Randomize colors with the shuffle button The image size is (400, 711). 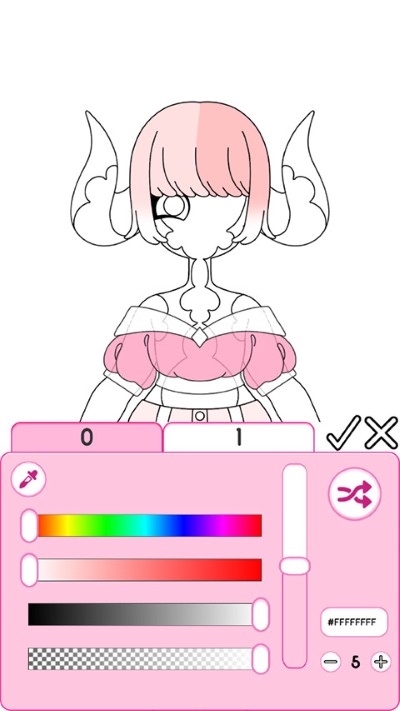click(355, 494)
